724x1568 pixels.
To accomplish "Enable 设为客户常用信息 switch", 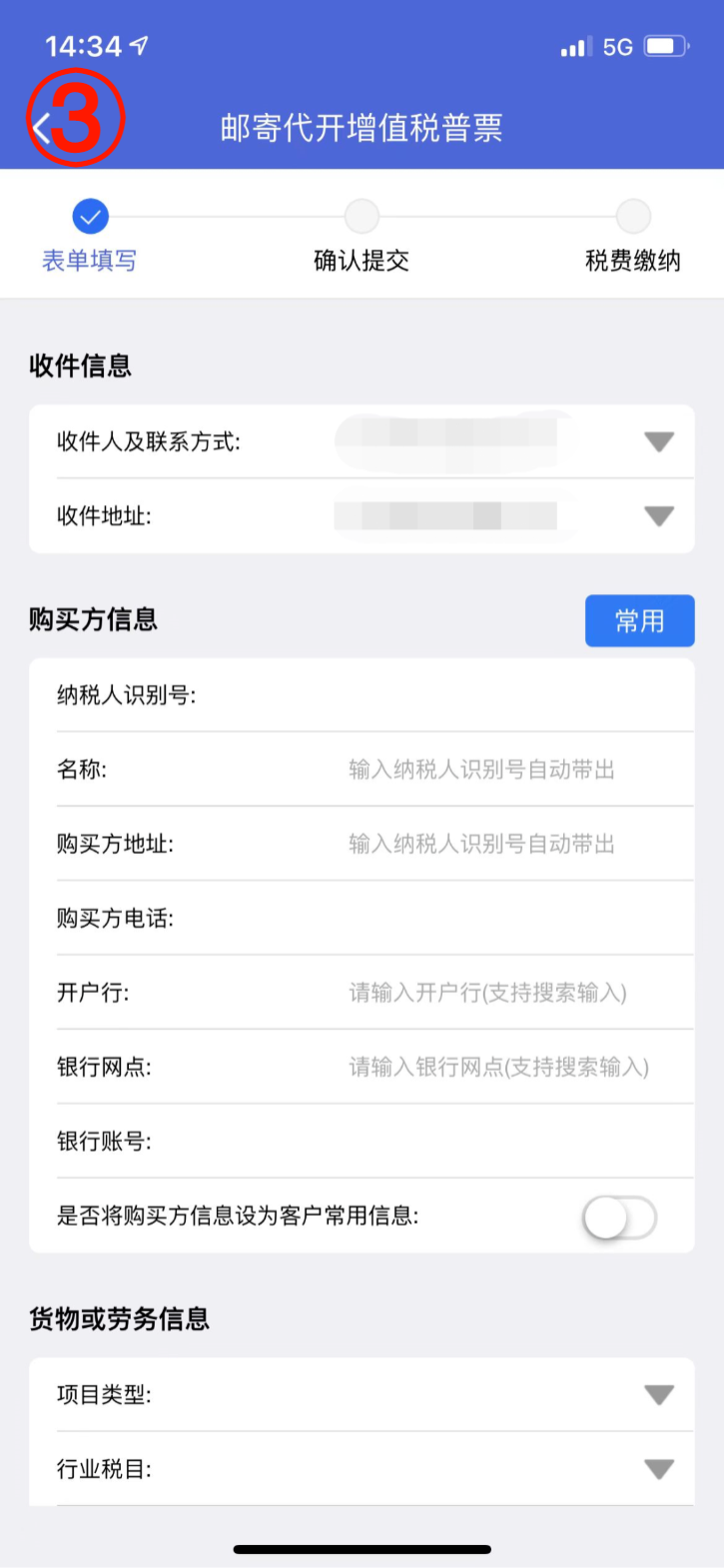I will click(x=620, y=1216).
